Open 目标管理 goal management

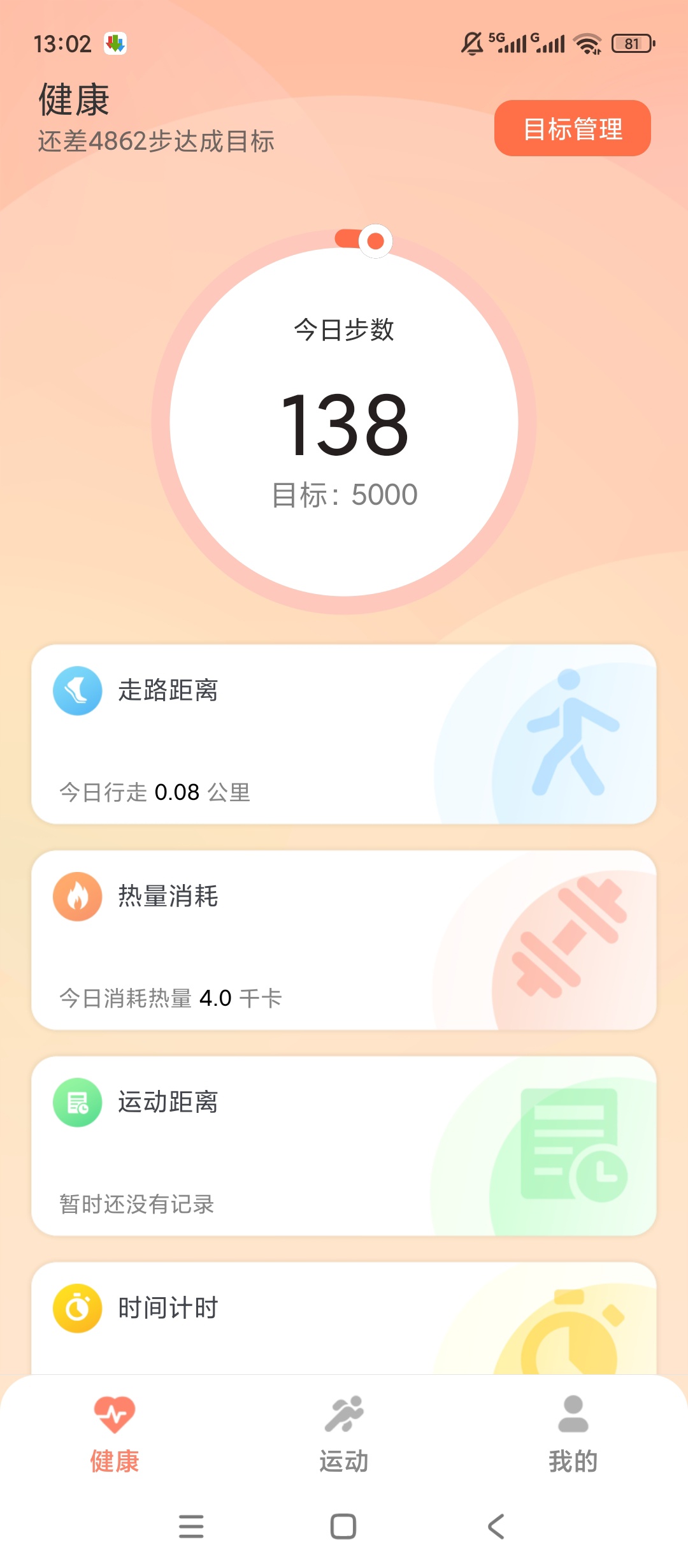pyautogui.click(x=571, y=129)
